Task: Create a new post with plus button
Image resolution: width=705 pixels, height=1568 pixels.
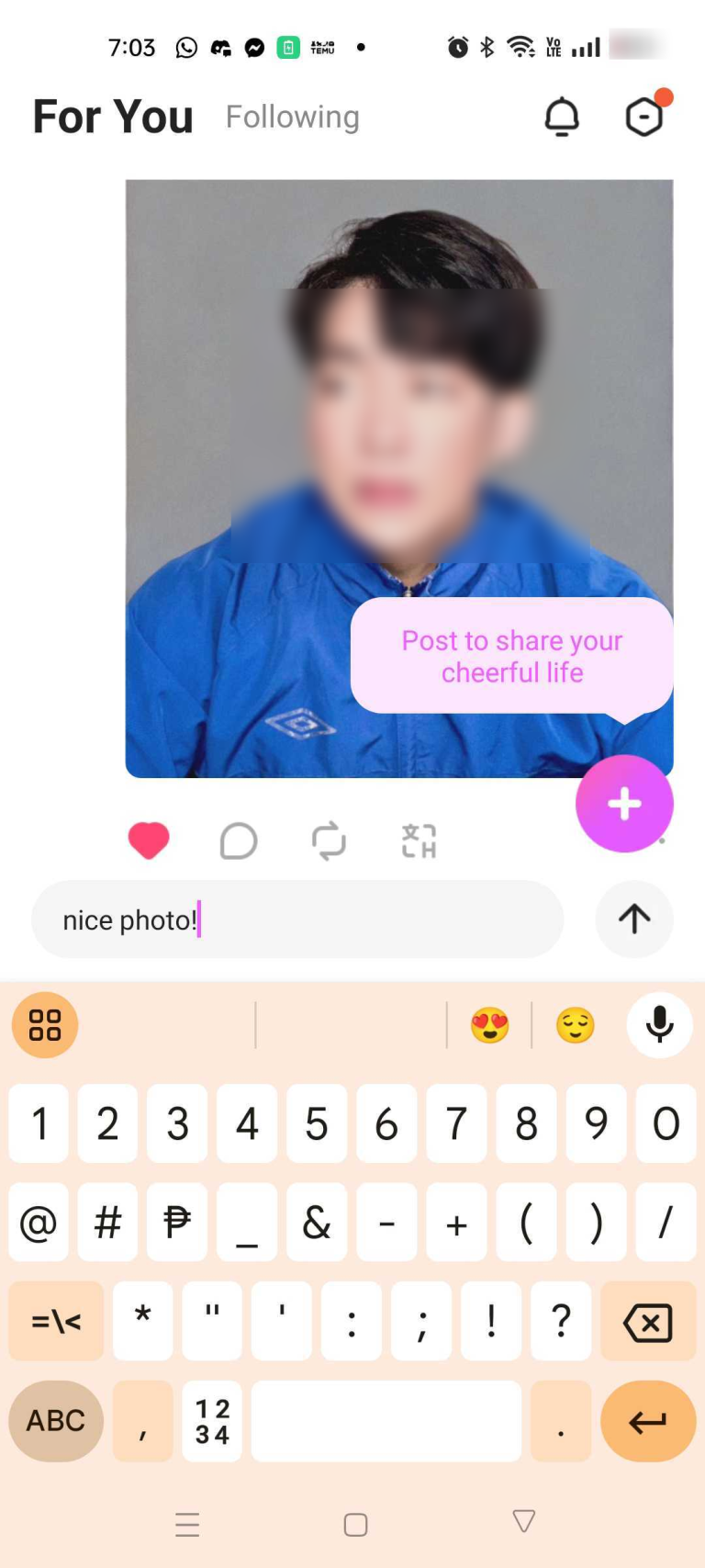Action: 624,804
